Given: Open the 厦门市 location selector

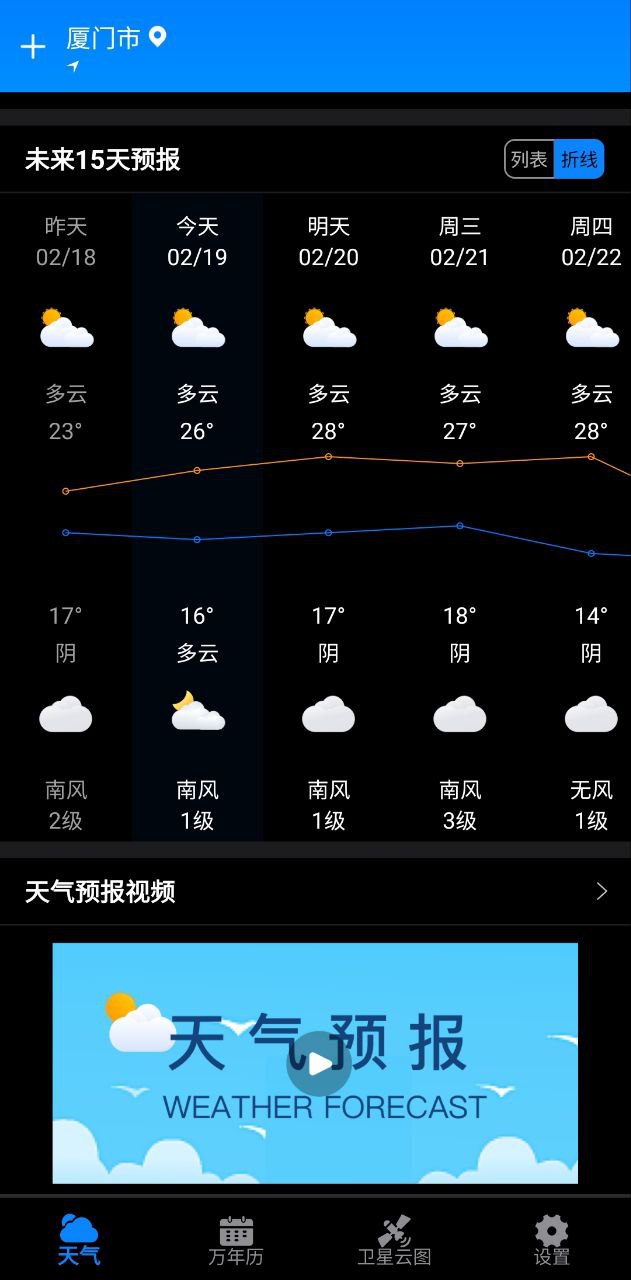Looking at the screenshot, I should pyautogui.click(x=115, y=39).
